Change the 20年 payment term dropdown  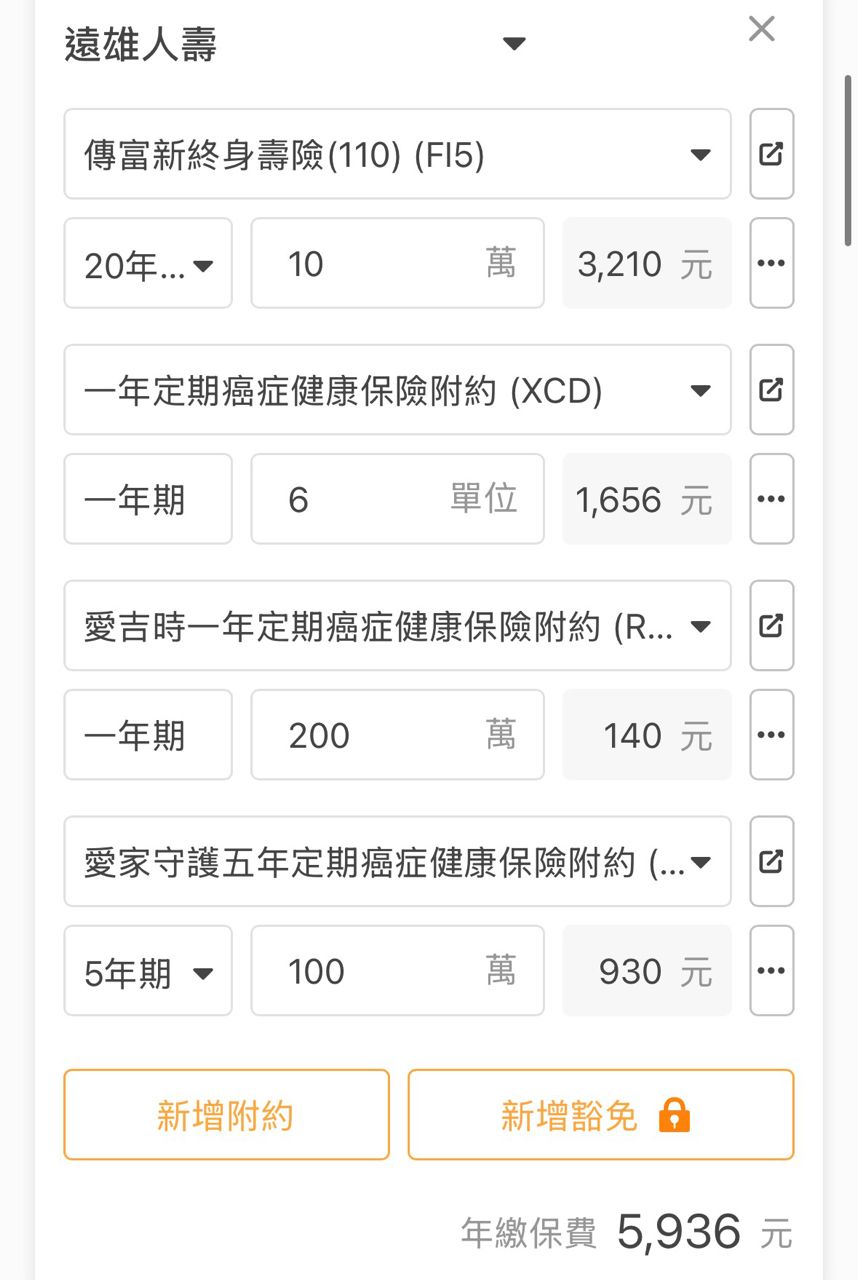[x=148, y=264]
